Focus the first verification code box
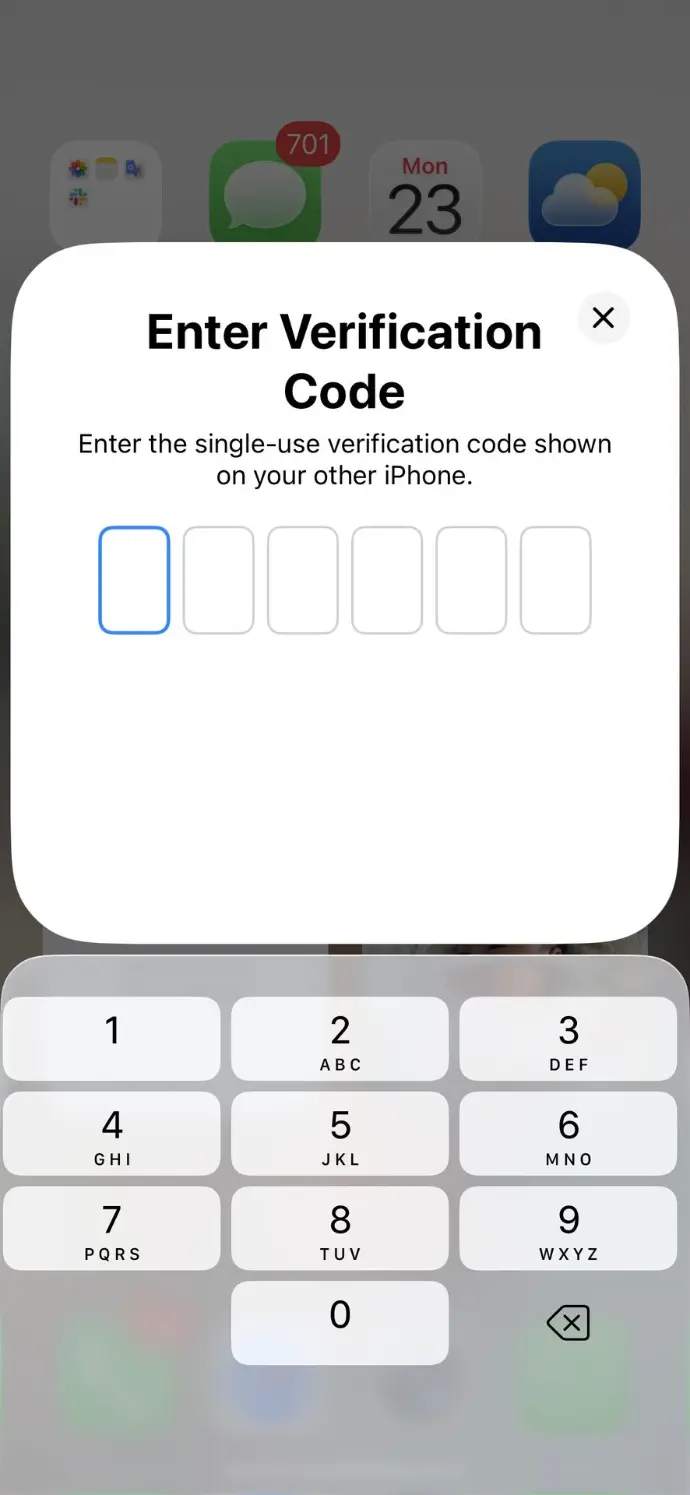The height and width of the screenshot is (1495, 690). click(134, 580)
